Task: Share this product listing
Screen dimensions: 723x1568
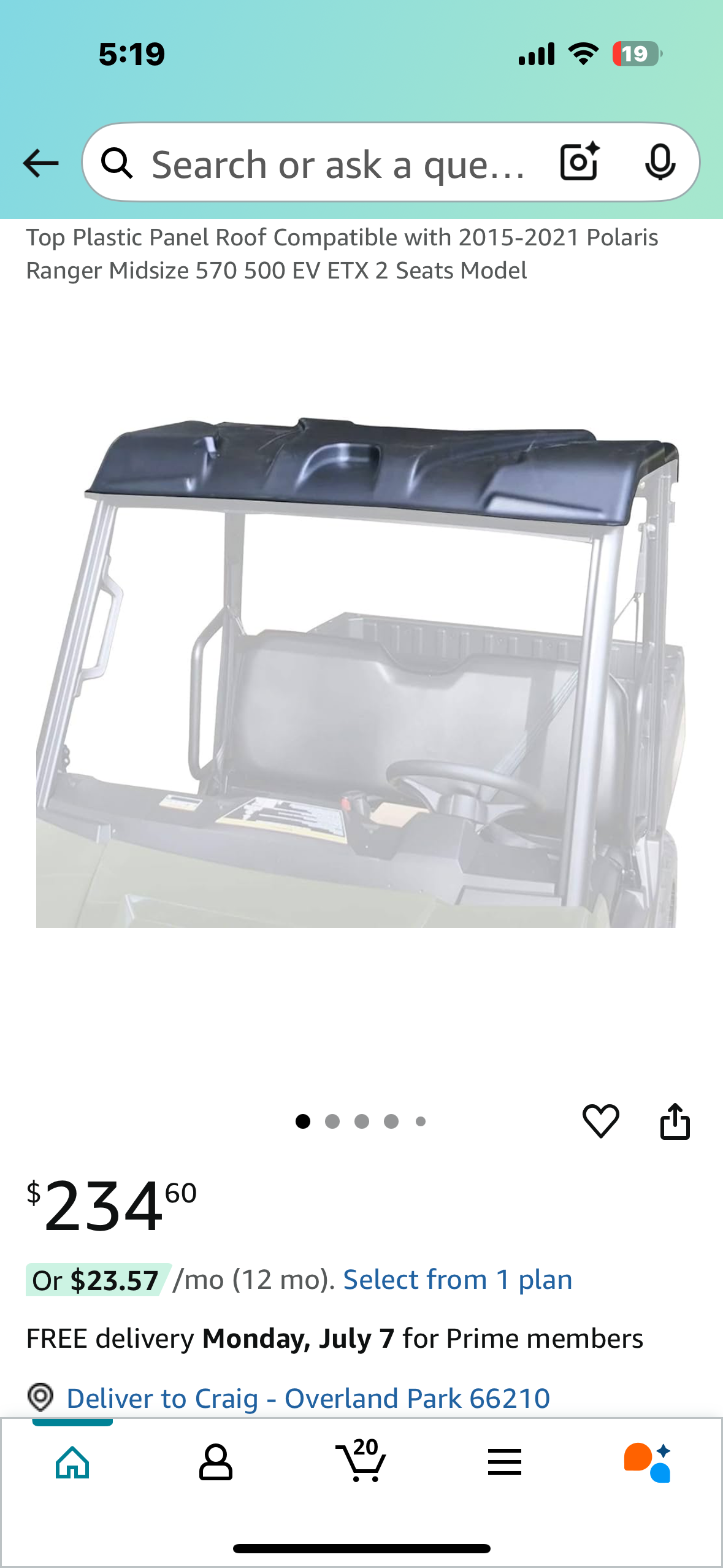Action: [675, 1120]
